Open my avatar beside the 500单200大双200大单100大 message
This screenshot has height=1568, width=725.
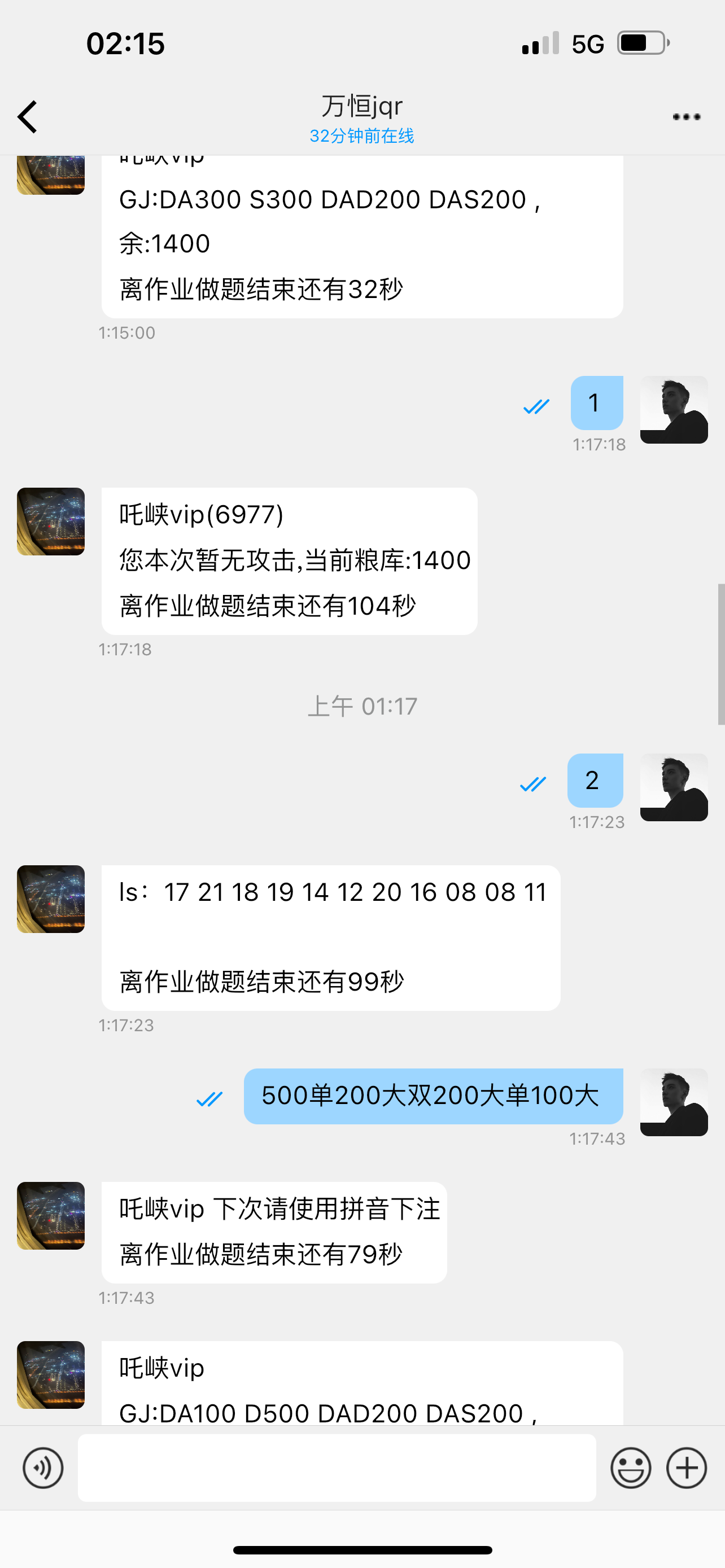pos(674,1102)
